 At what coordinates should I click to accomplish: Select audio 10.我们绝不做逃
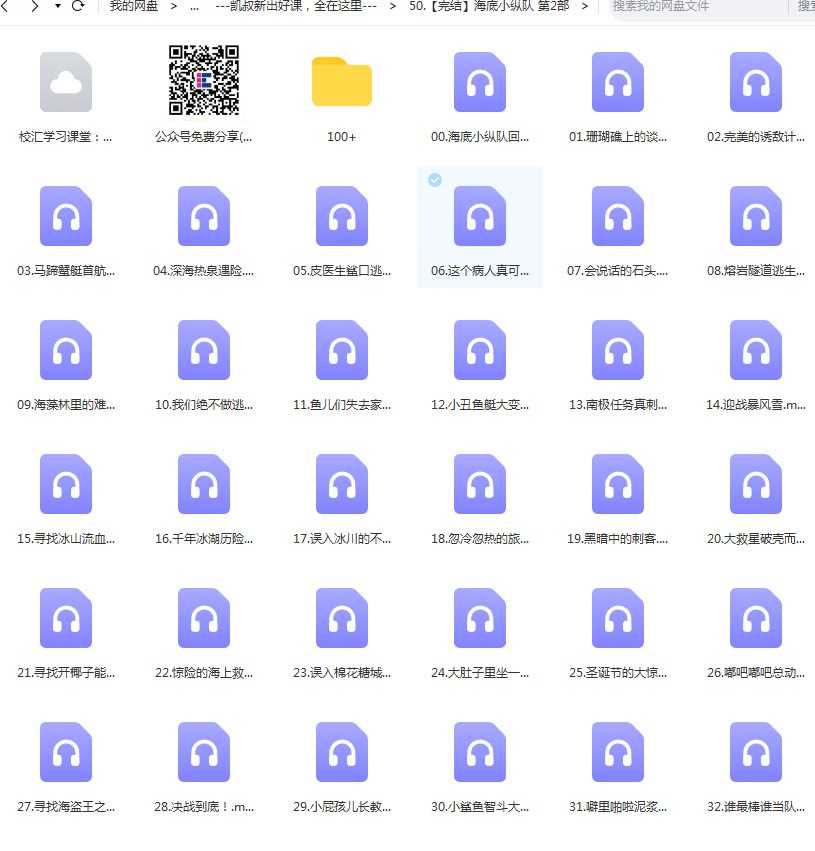tap(204, 350)
